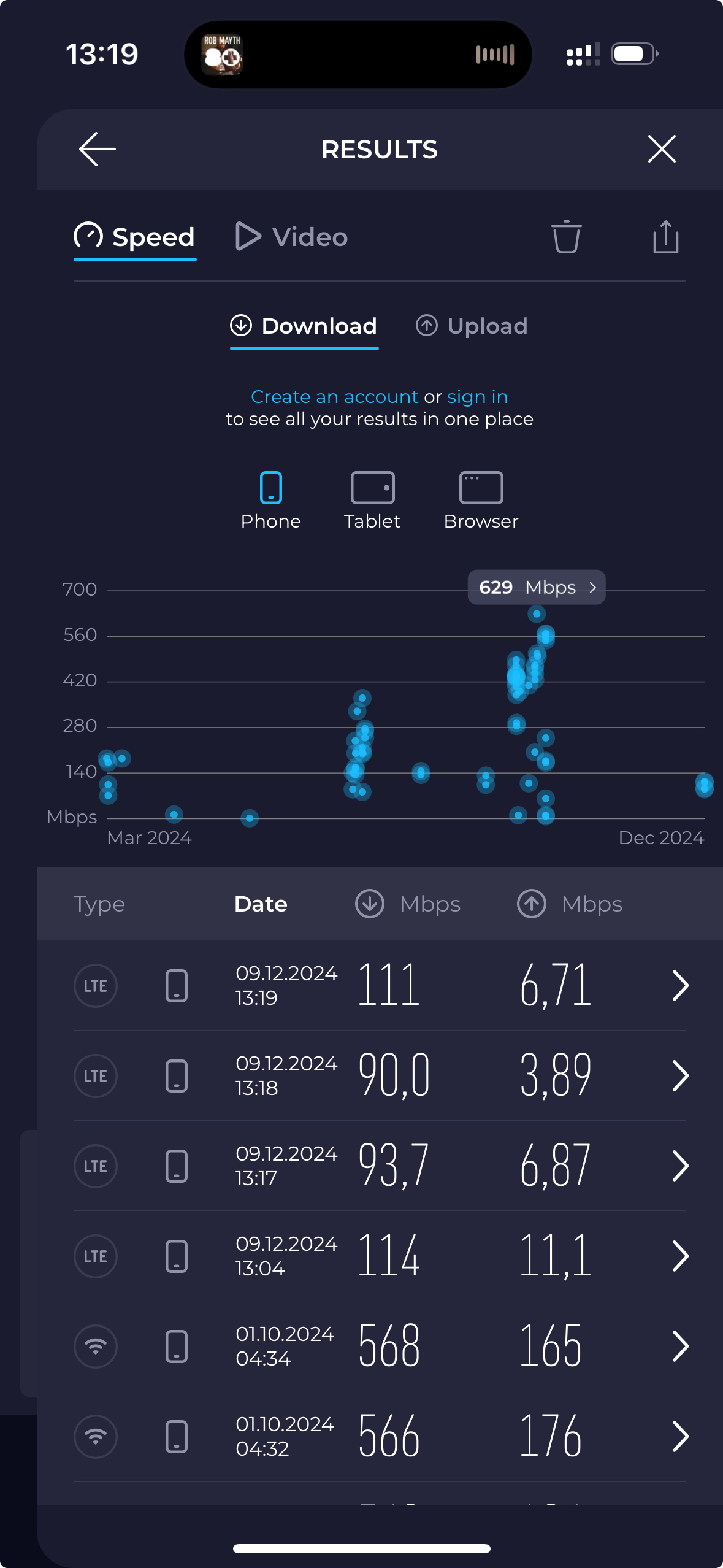Sort the results by Date column

click(x=261, y=904)
